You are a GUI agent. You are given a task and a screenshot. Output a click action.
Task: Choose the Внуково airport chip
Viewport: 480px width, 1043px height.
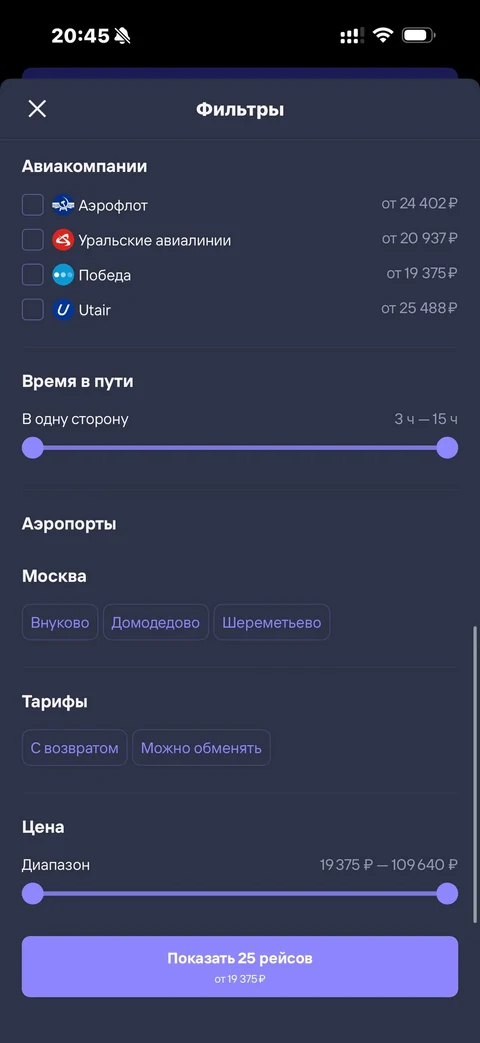[60, 623]
